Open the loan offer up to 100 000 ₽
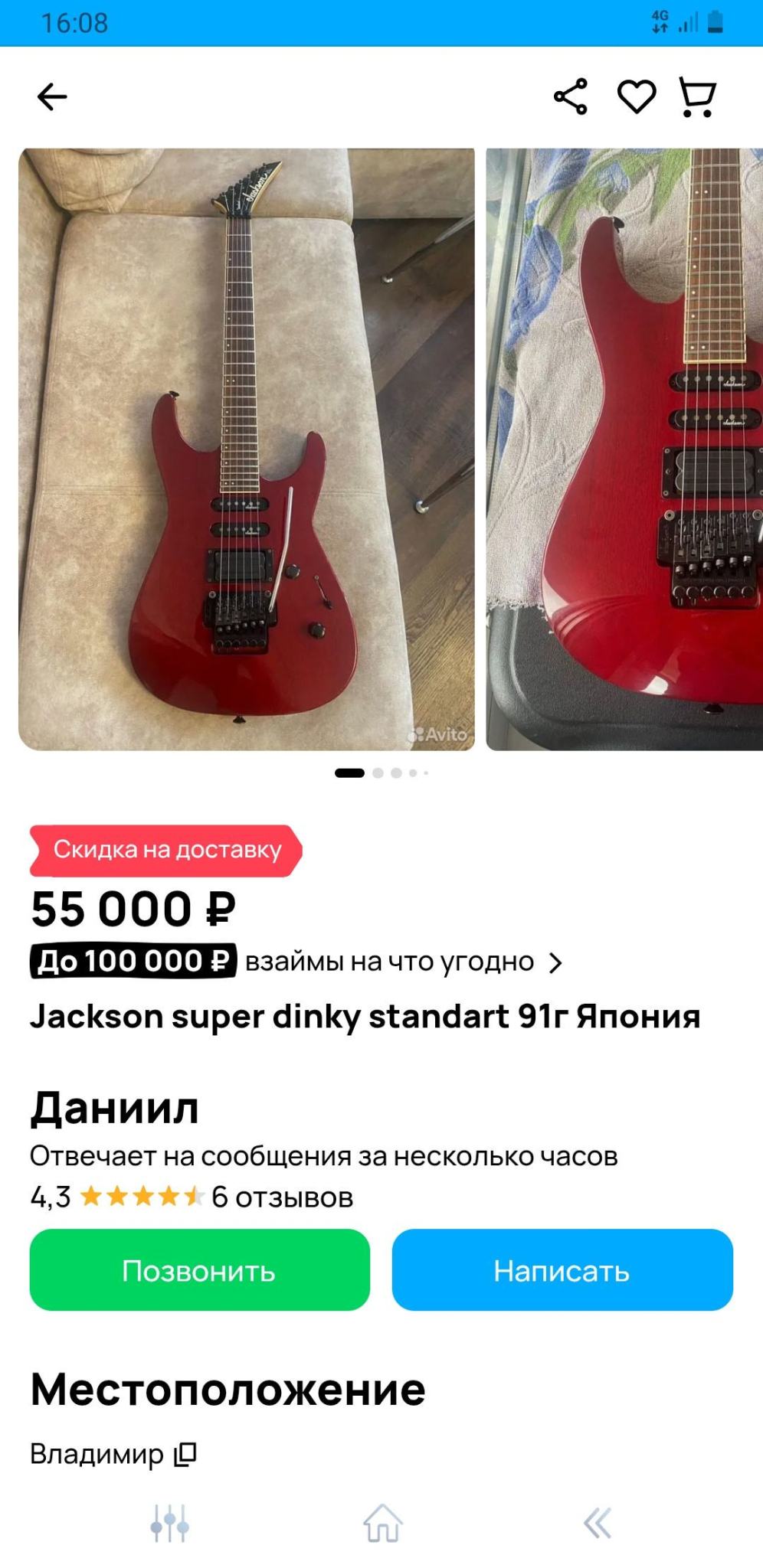 (x=297, y=962)
